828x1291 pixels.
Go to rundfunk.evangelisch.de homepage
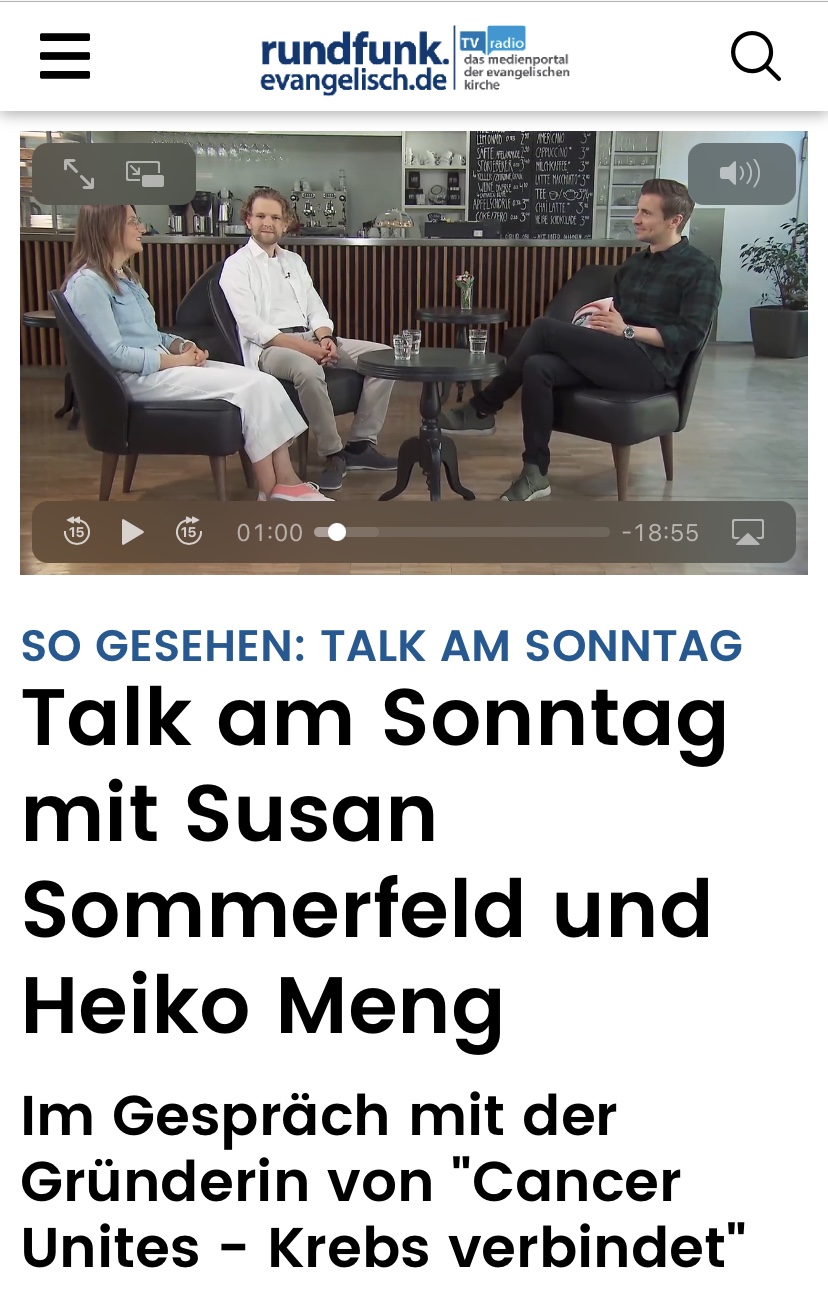tap(414, 60)
